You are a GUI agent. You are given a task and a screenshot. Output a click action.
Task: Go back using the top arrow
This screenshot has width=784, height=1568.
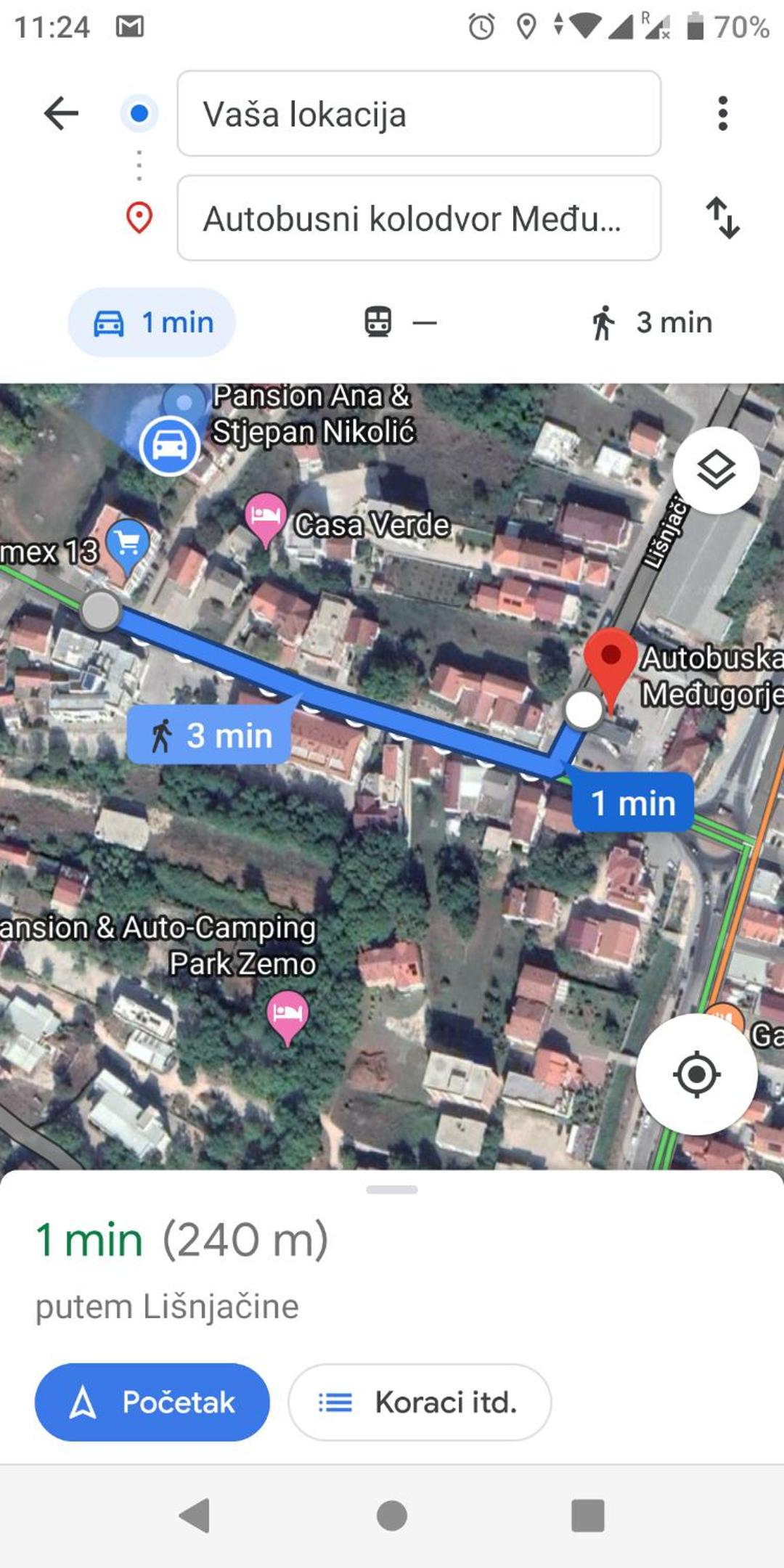(x=61, y=113)
